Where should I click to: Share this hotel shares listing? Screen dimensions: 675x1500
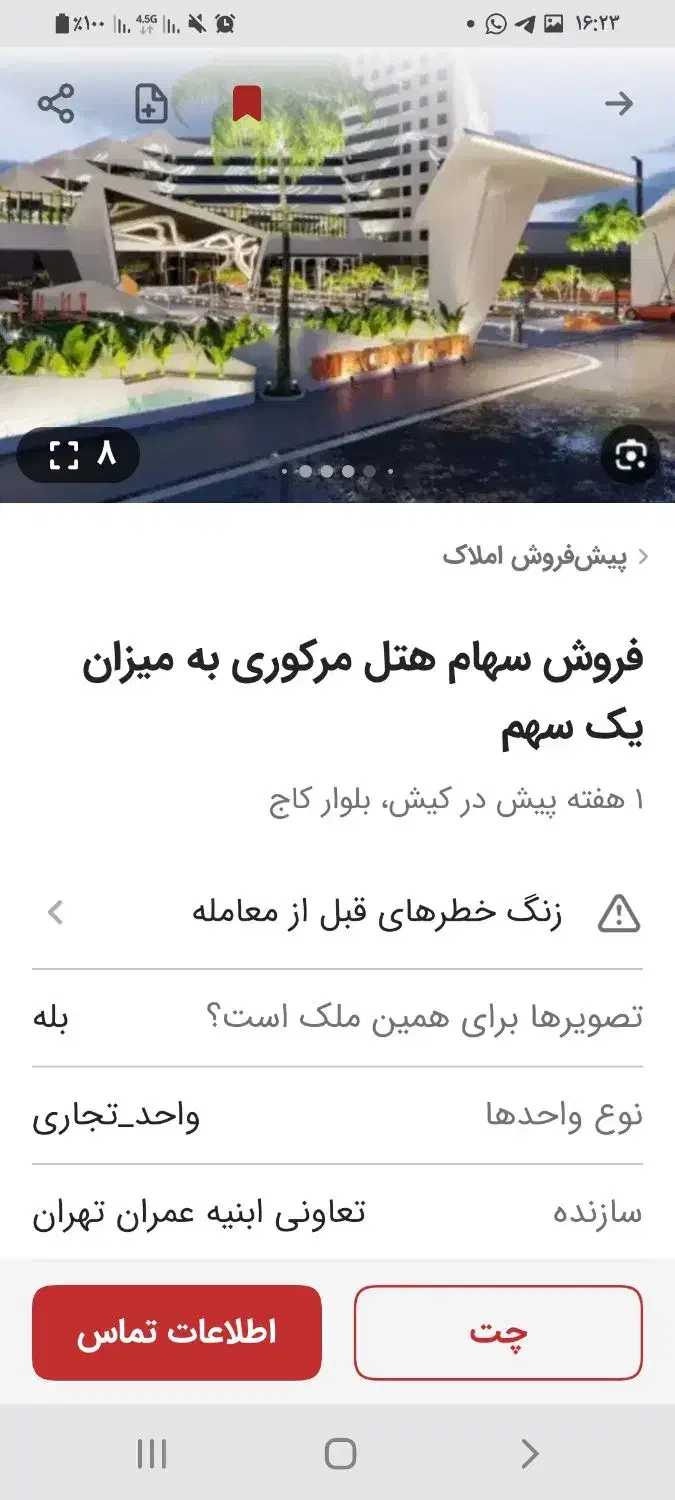(56, 104)
